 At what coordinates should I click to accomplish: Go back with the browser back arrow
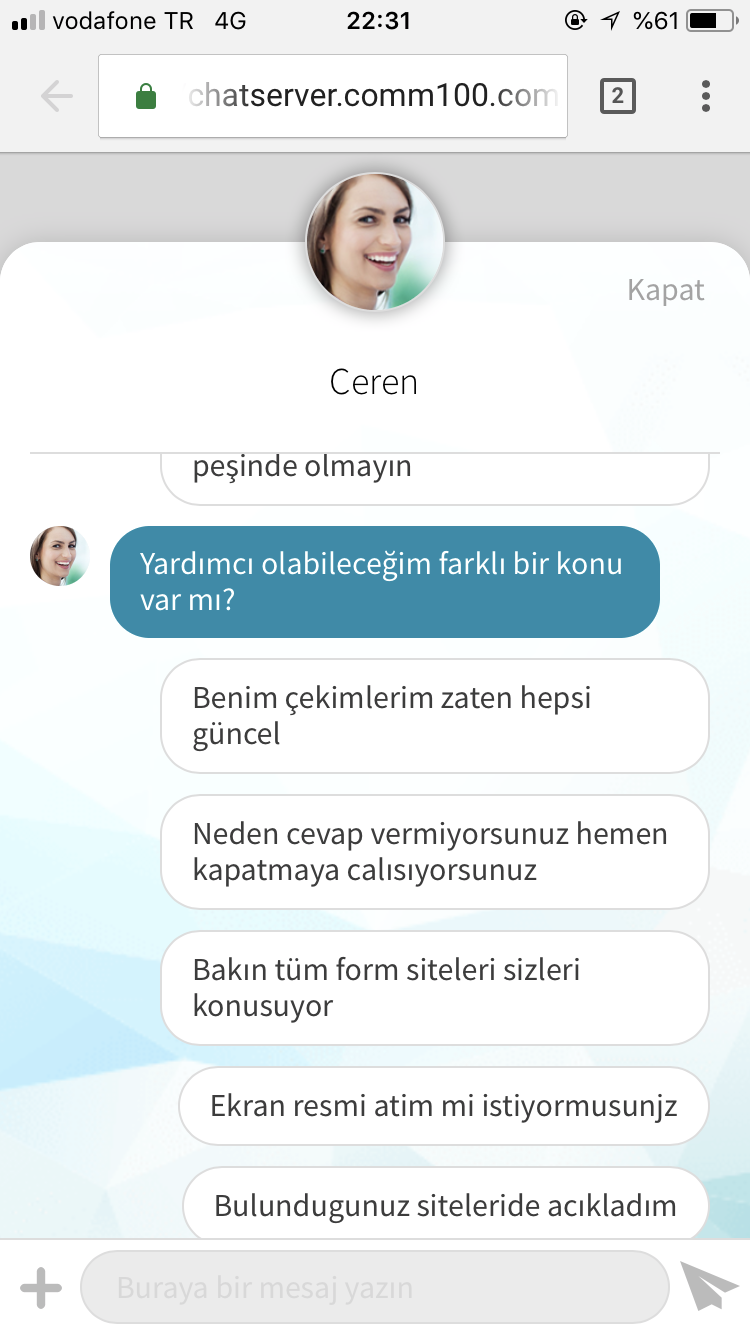pyautogui.click(x=57, y=96)
